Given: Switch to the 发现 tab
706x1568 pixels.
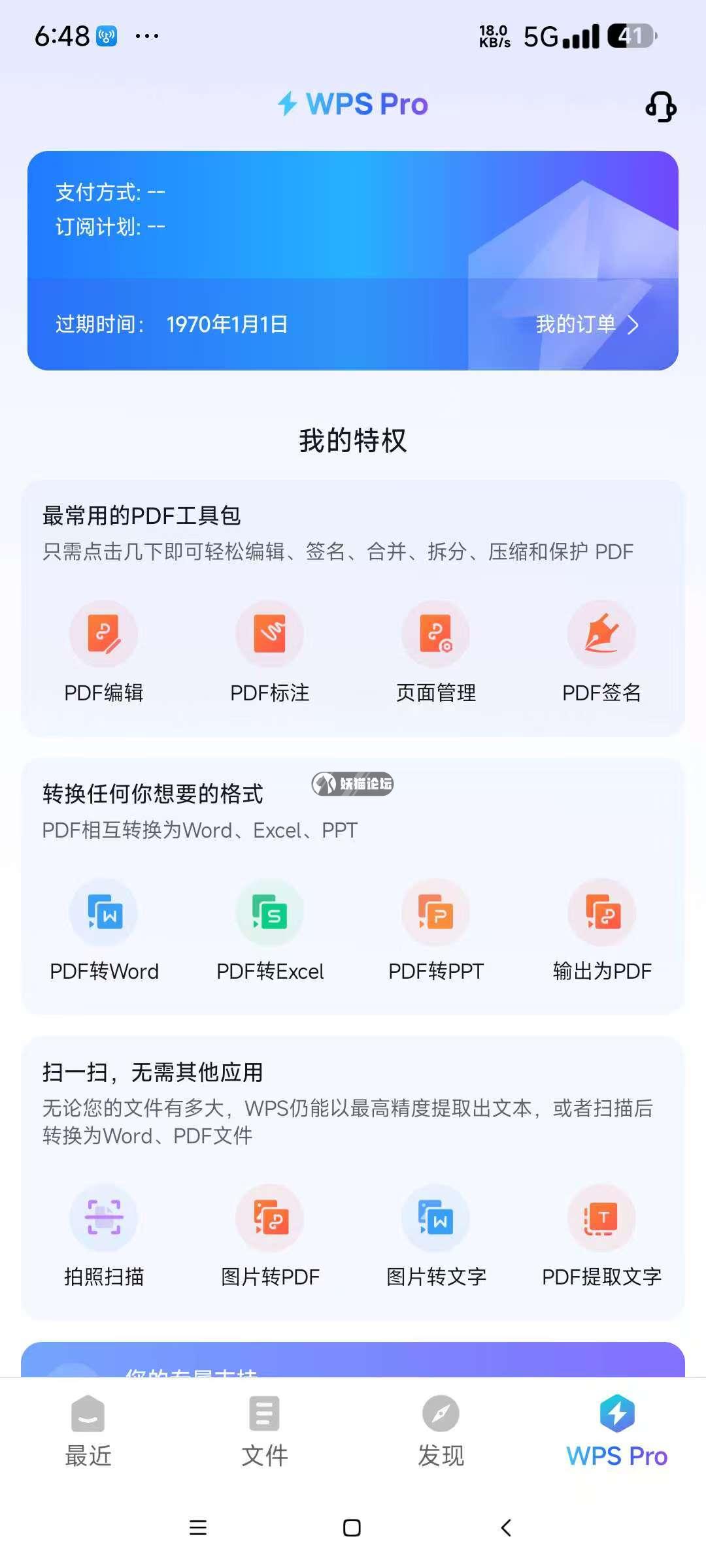Looking at the screenshot, I should point(441,1431).
